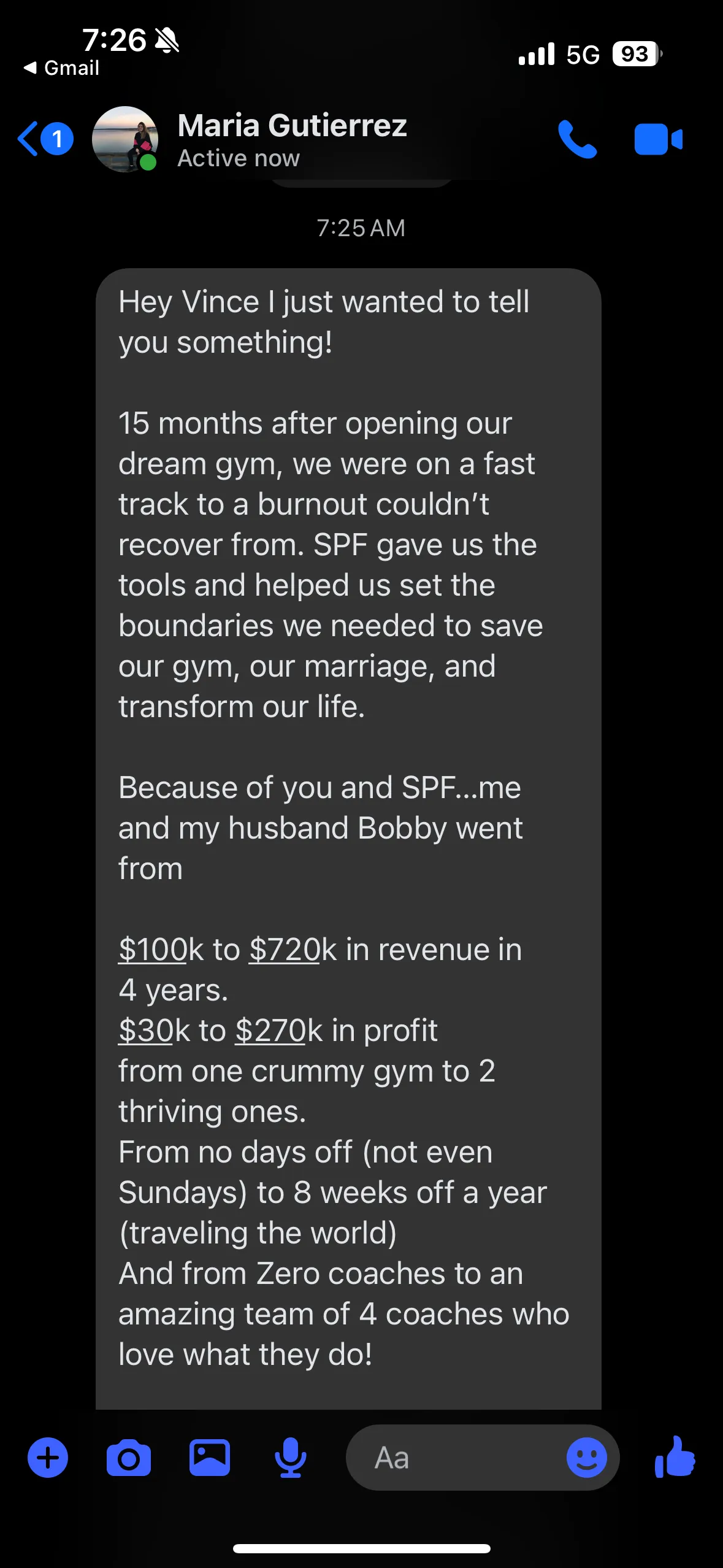Image resolution: width=723 pixels, height=1568 pixels.
Task: Open the photo gallery picker
Action: 210,1458
